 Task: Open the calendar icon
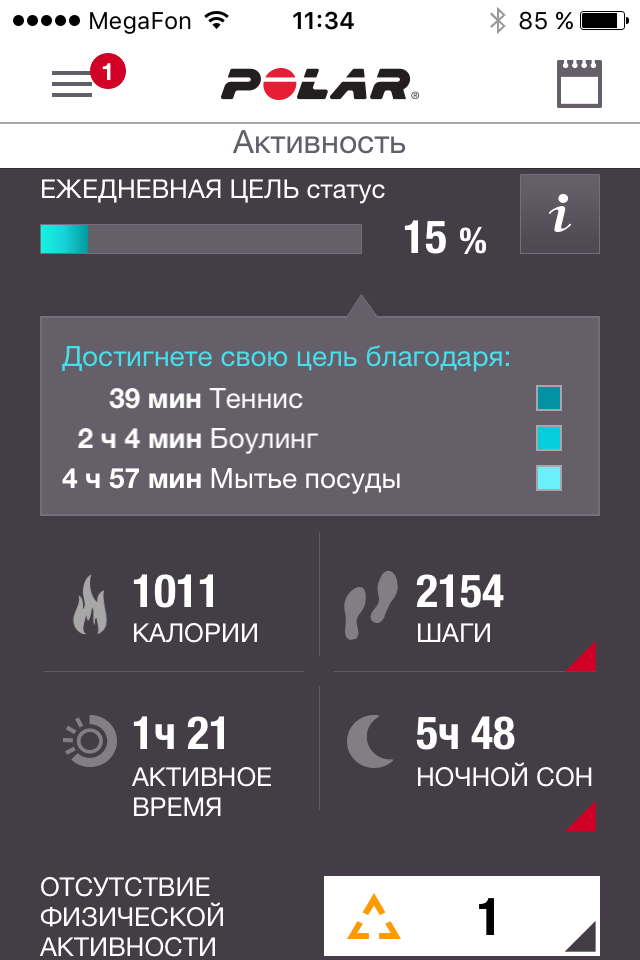[580, 84]
